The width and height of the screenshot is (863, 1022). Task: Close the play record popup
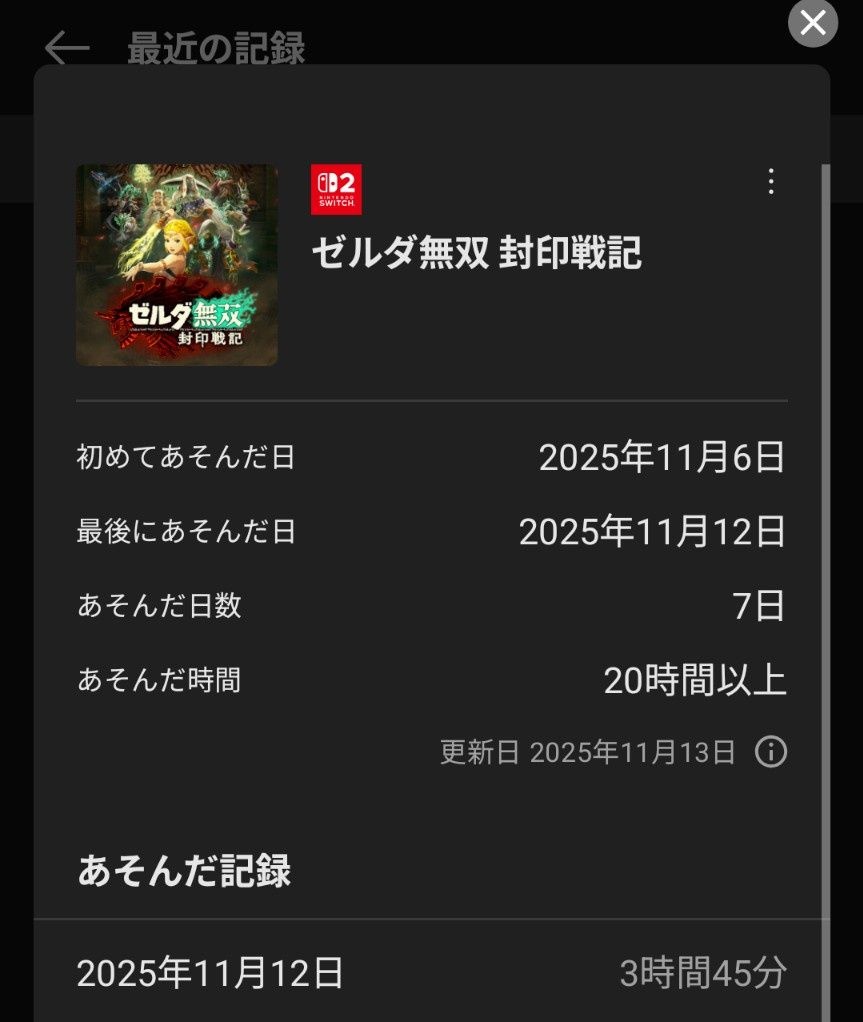pyautogui.click(x=813, y=22)
